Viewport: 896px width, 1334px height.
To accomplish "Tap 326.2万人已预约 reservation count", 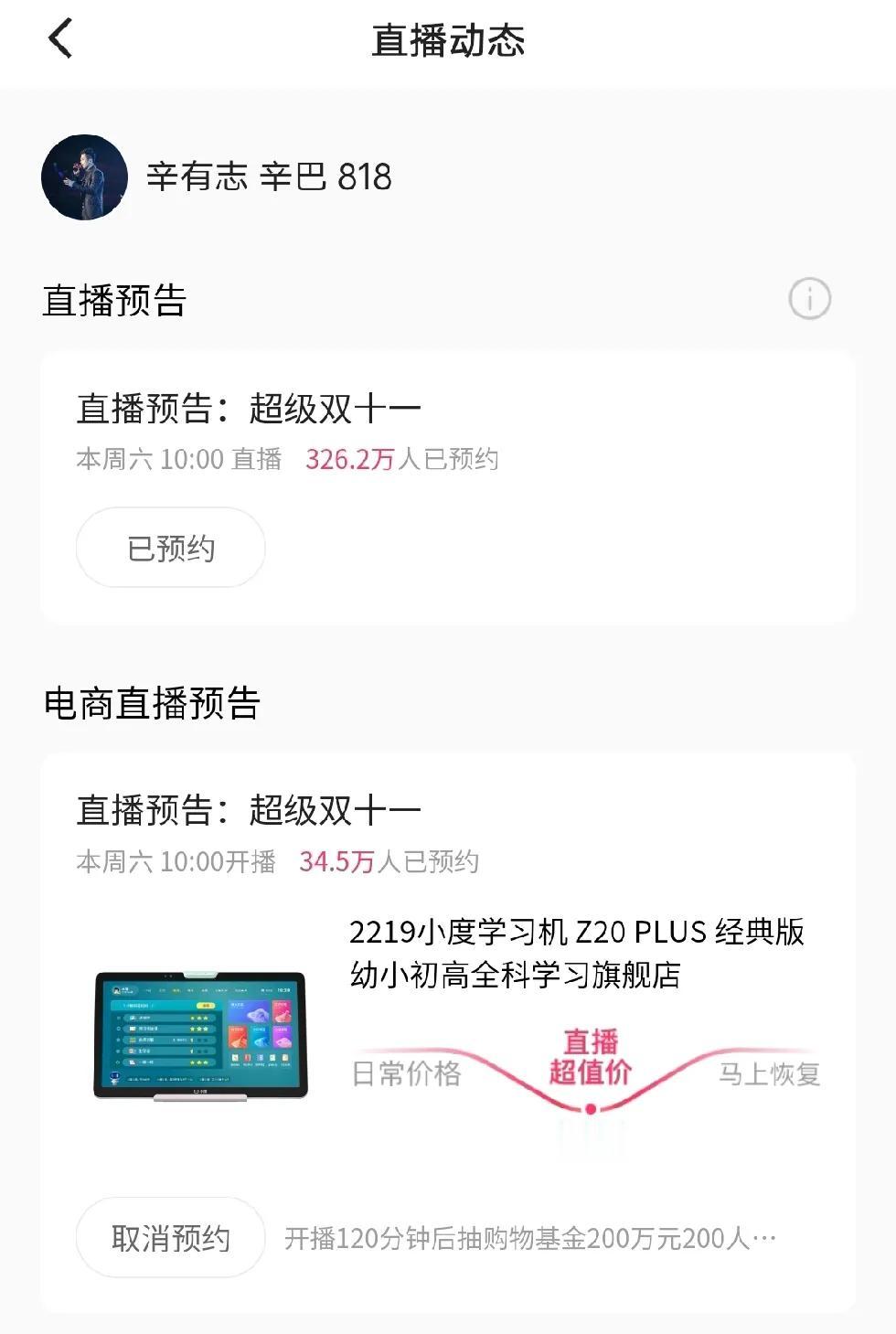I will (x=402, y=461).
